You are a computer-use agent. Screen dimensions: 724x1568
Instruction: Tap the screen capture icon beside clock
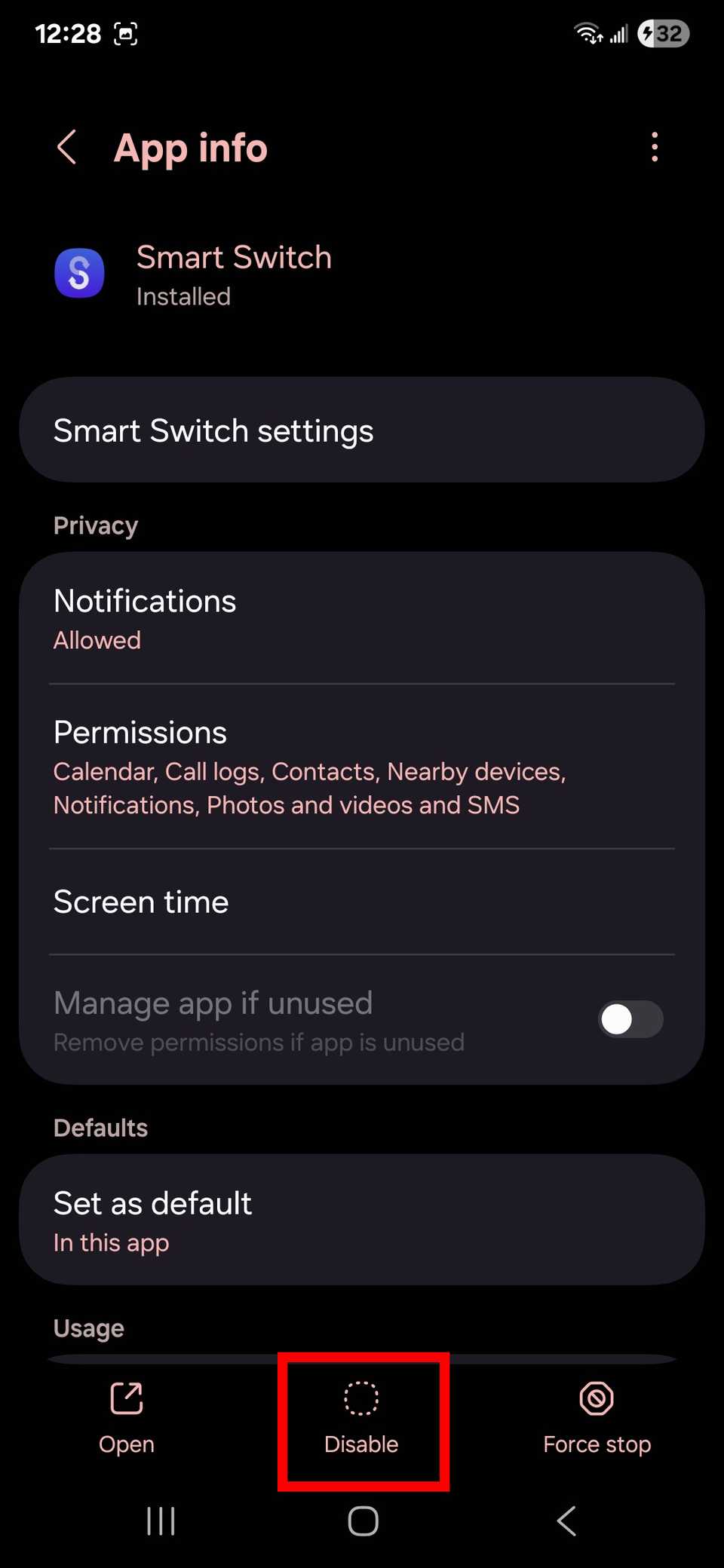125,34
